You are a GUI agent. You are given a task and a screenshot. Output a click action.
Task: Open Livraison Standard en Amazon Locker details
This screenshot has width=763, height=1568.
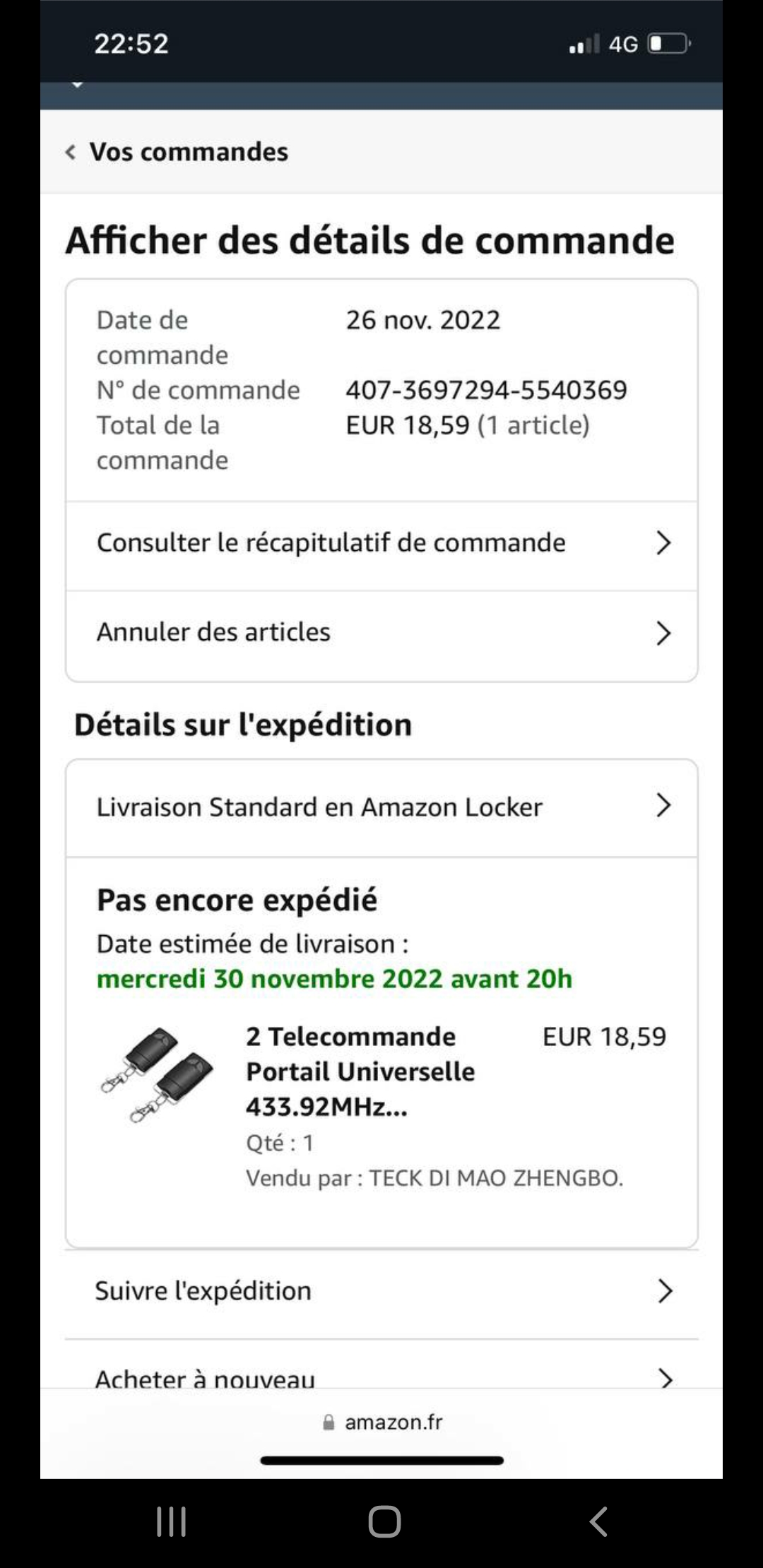[x=381, y=807]
